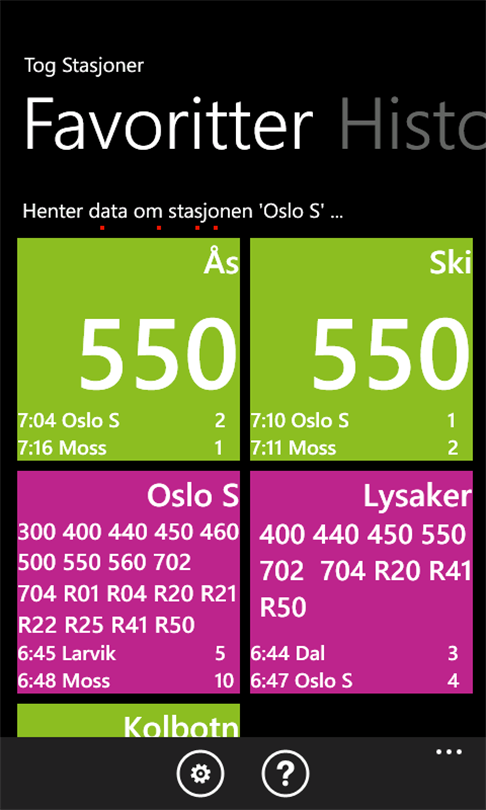Open the Oslo S station tile
The width and height of the screenshot is (486, 810).
tap(129, 582)
